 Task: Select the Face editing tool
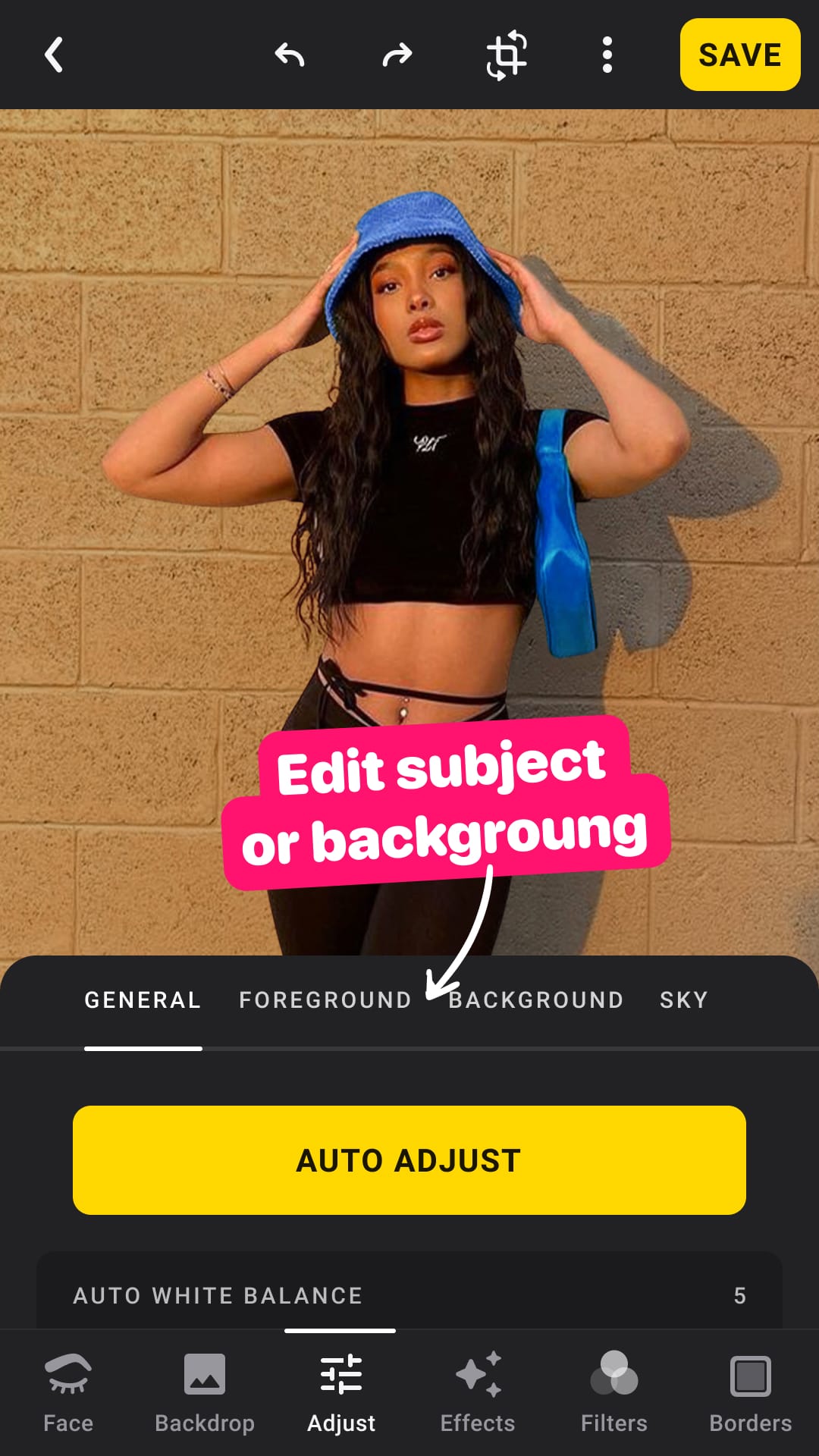pyautogui.click(x=68, y=1395)
